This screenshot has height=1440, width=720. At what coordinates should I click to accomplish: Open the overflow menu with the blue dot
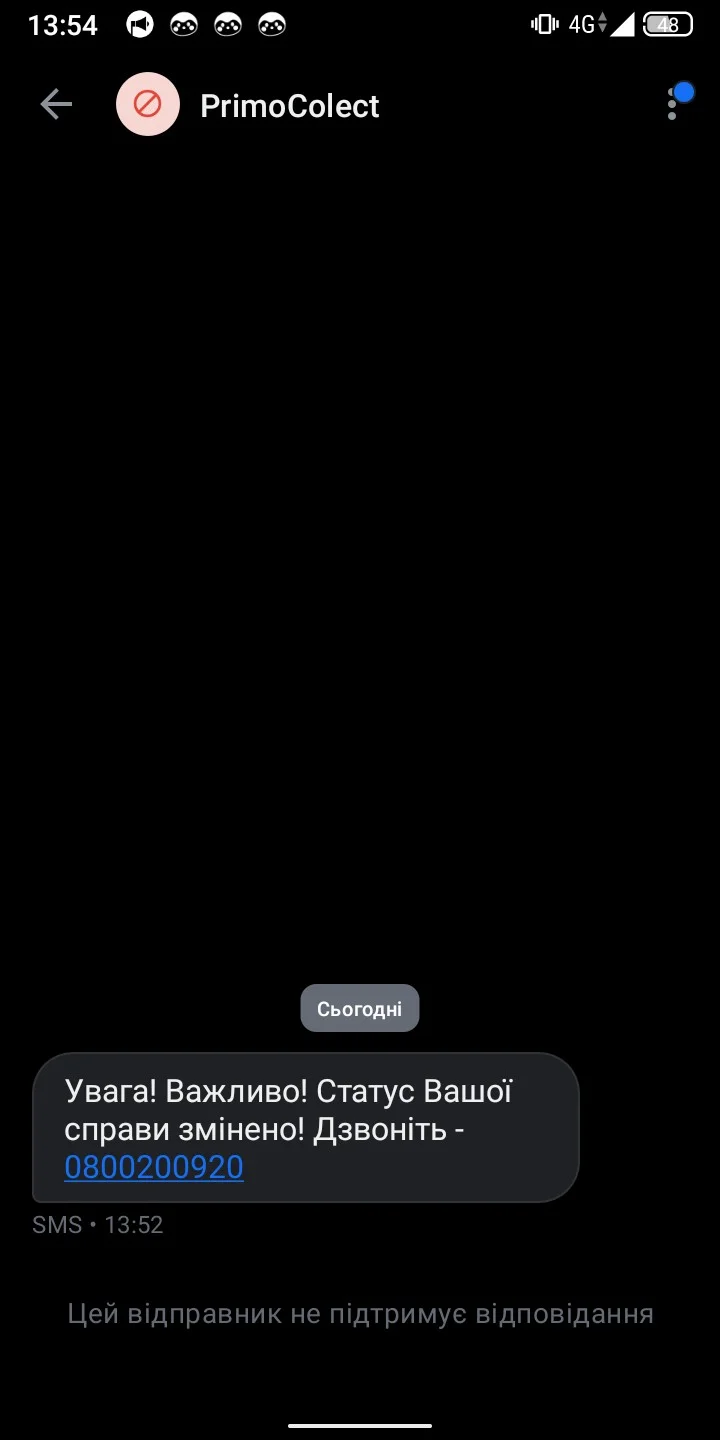(x=674, y=105)
